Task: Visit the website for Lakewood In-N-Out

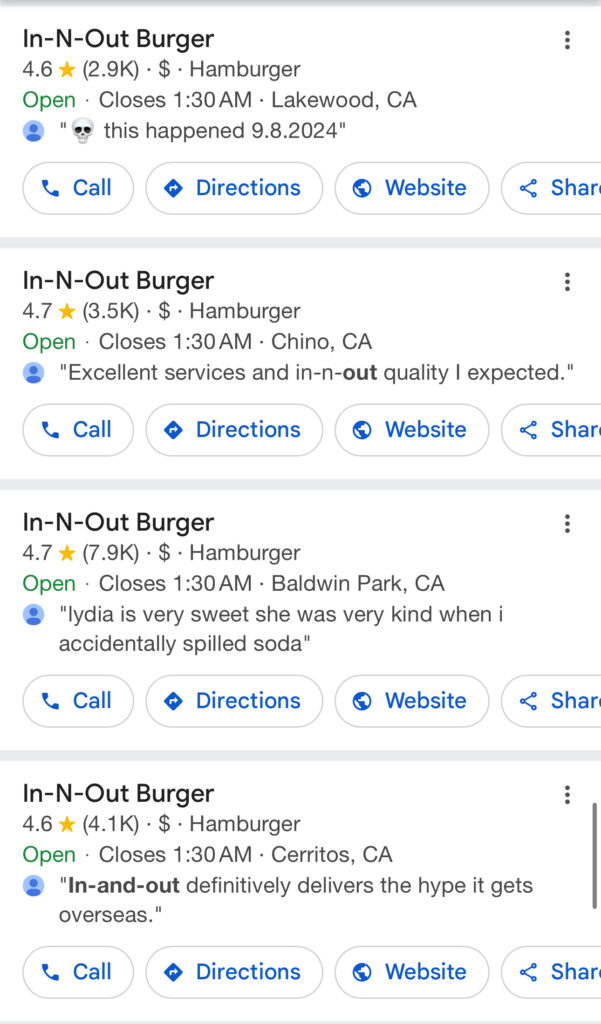Action: 411,188
